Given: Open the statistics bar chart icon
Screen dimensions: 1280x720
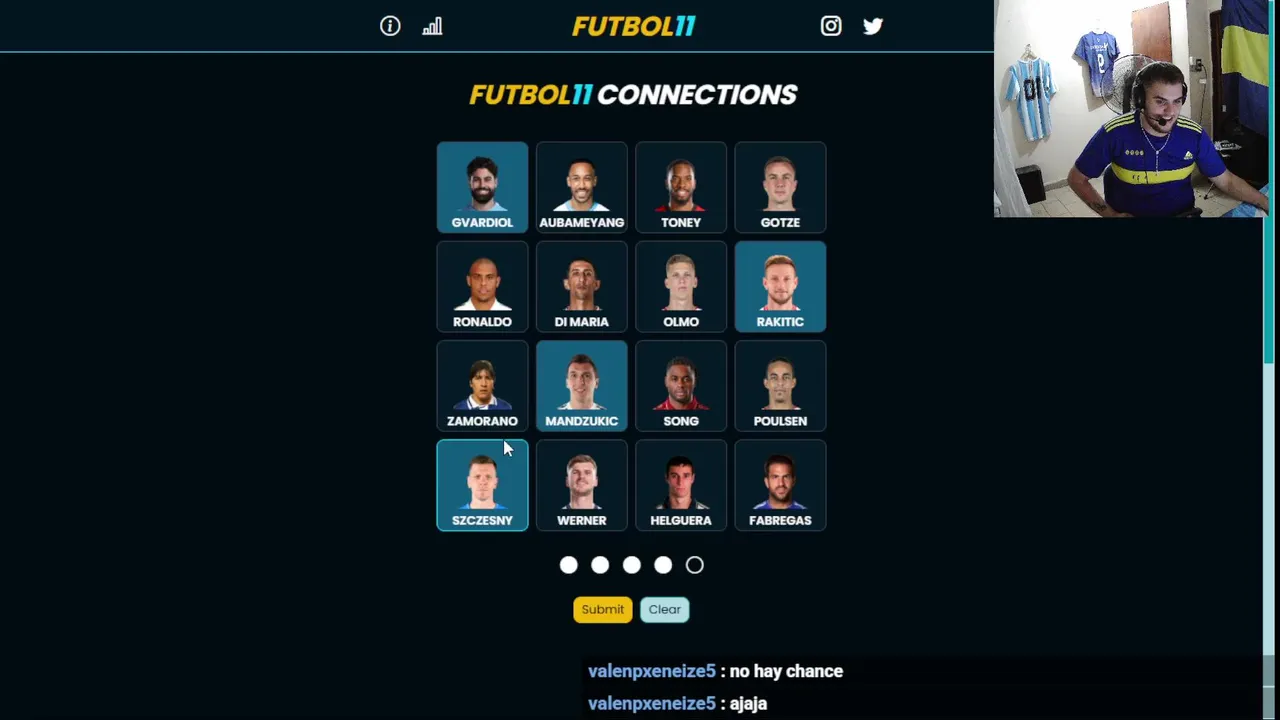Looking at the screenshot, I should (432, 26).
